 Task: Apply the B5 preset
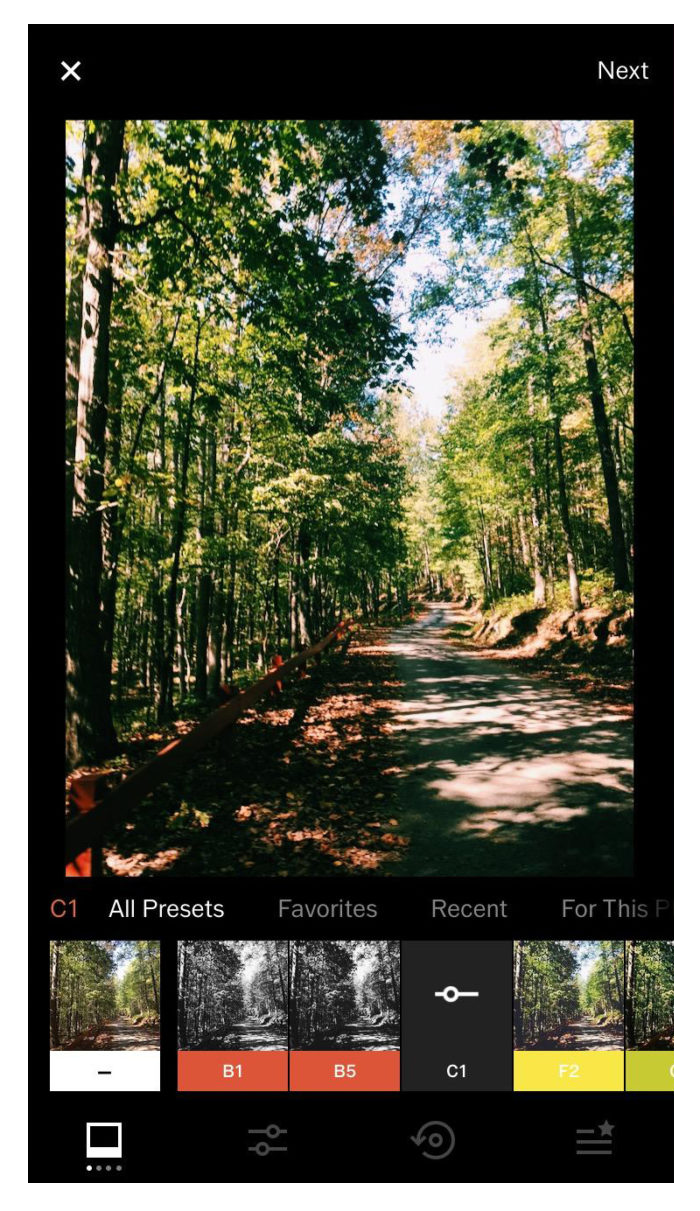click(x=345, y=1014)
